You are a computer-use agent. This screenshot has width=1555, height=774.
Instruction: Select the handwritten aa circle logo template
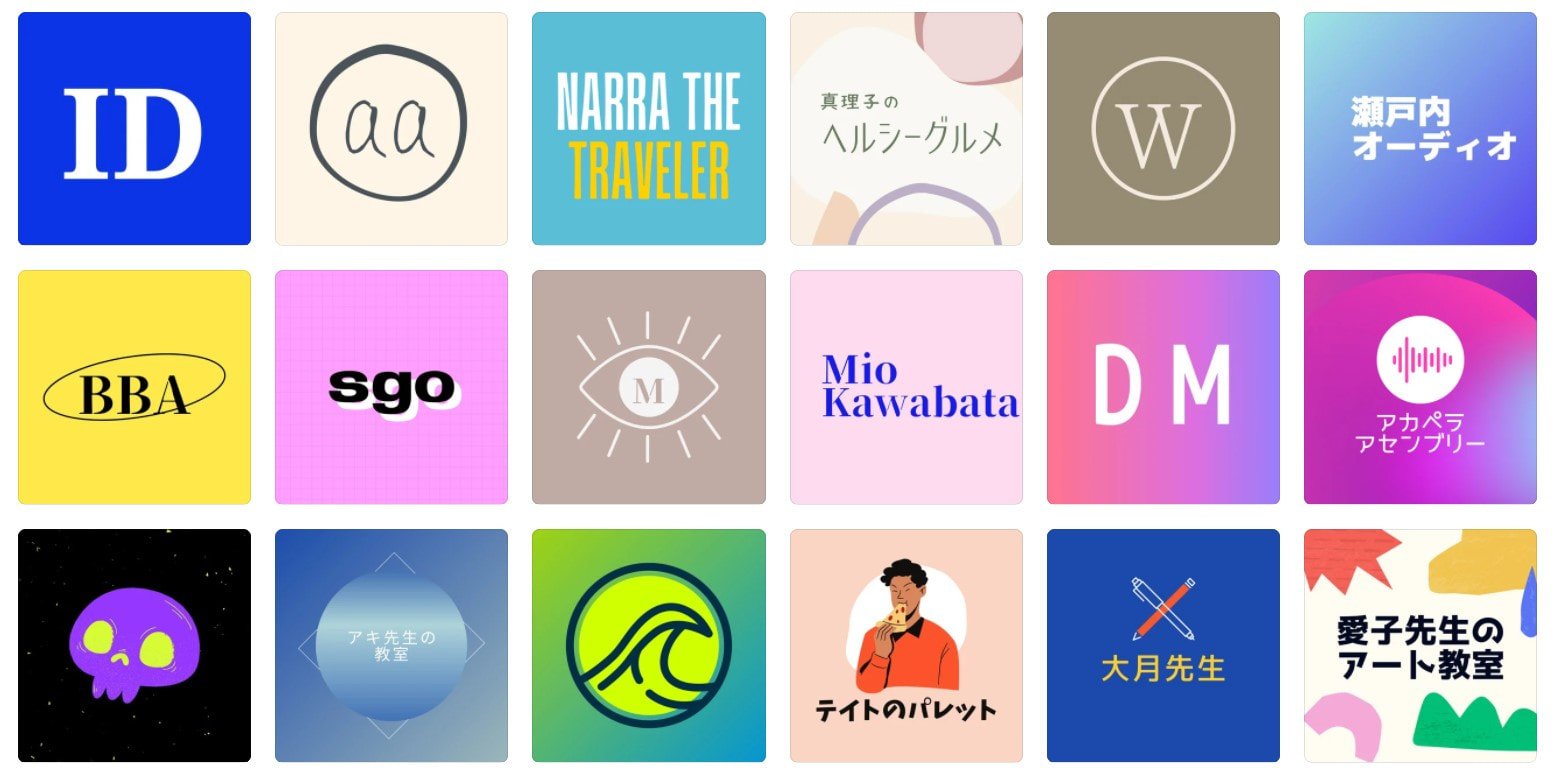pyautogui.click(x=391, y=129)
